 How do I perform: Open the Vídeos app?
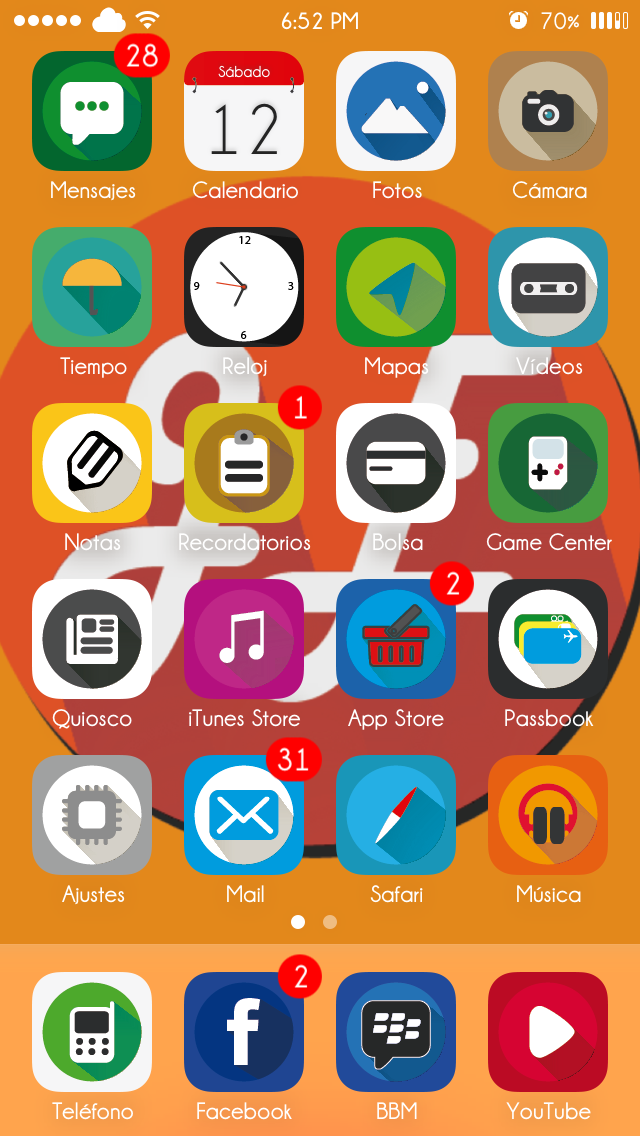pos(548,287)
